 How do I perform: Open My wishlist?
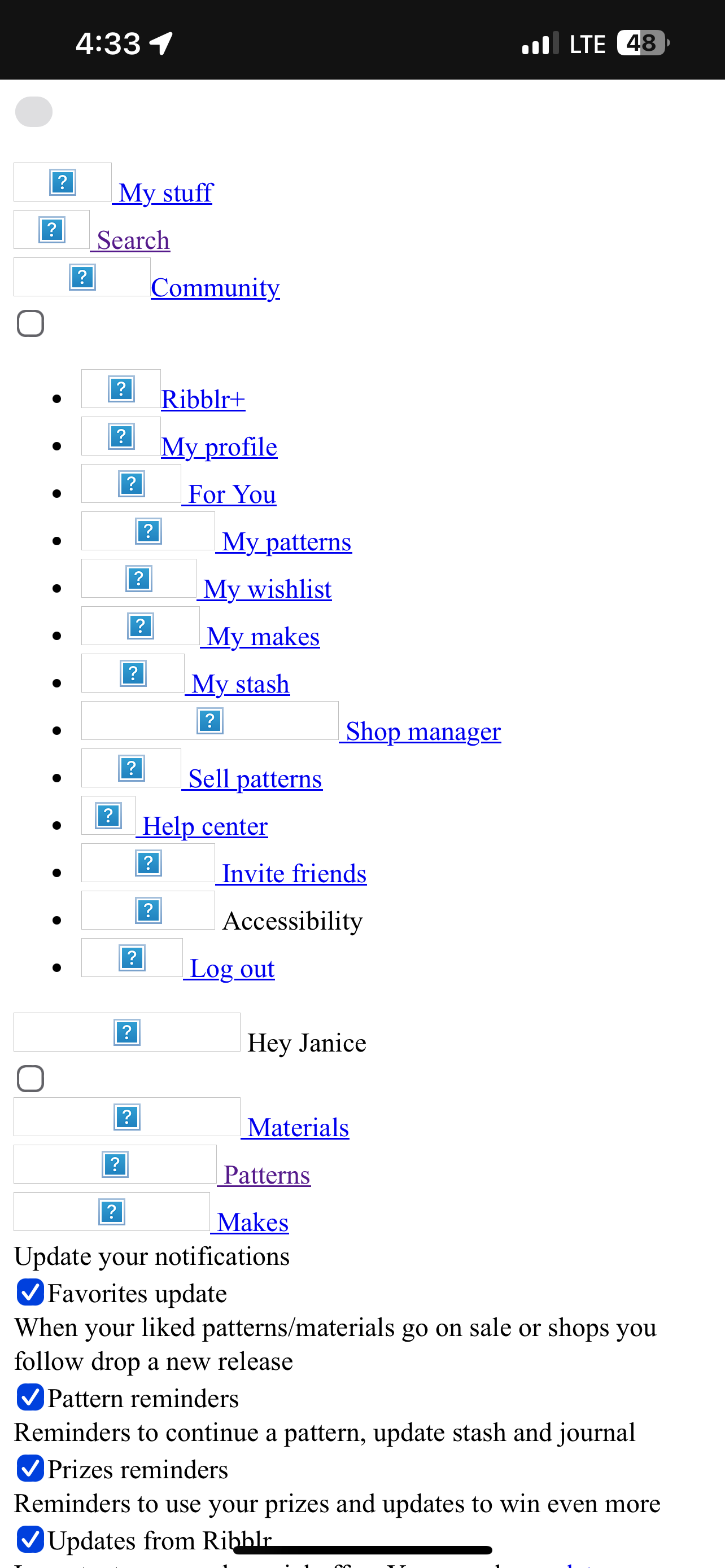267,590
